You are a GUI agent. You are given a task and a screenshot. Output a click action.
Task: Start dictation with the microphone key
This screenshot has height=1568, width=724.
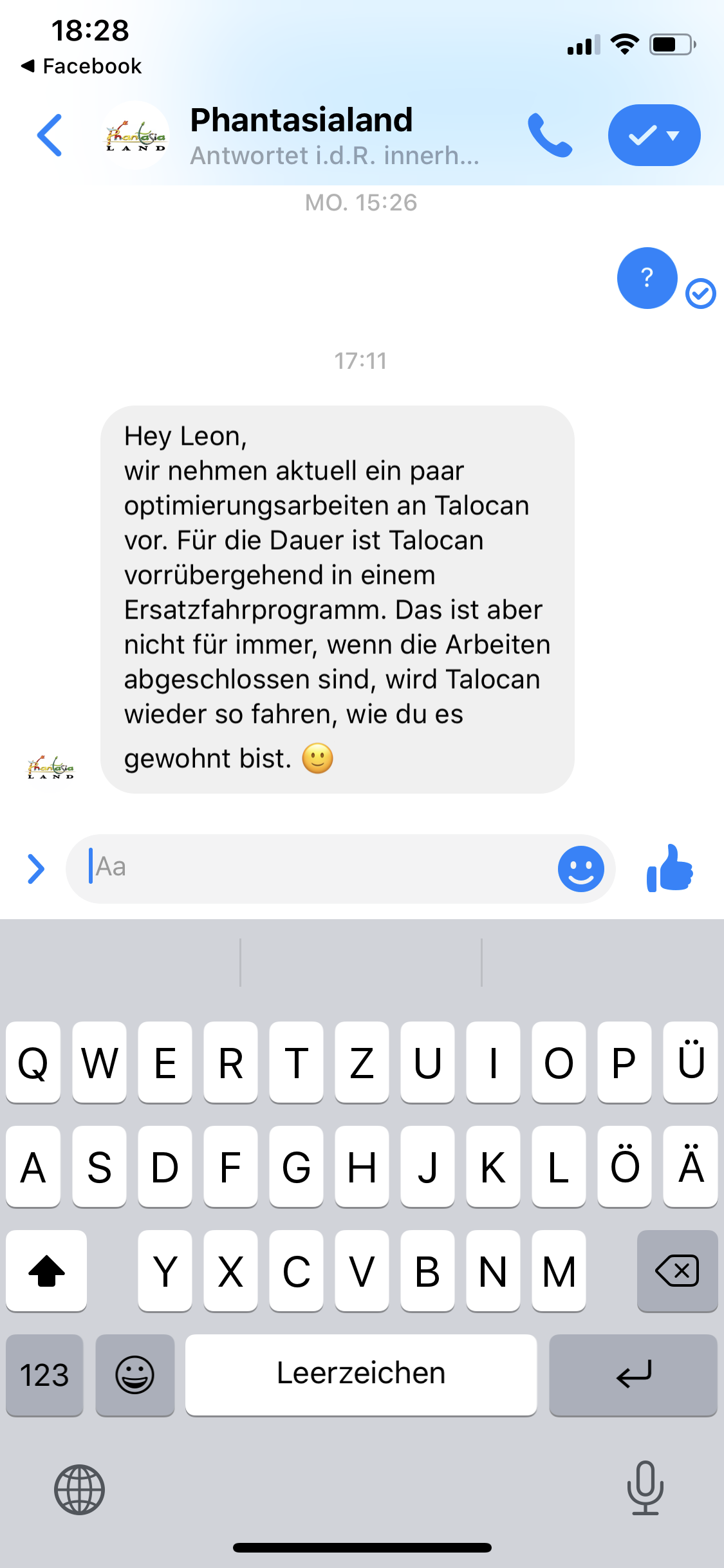[645, 1488]
